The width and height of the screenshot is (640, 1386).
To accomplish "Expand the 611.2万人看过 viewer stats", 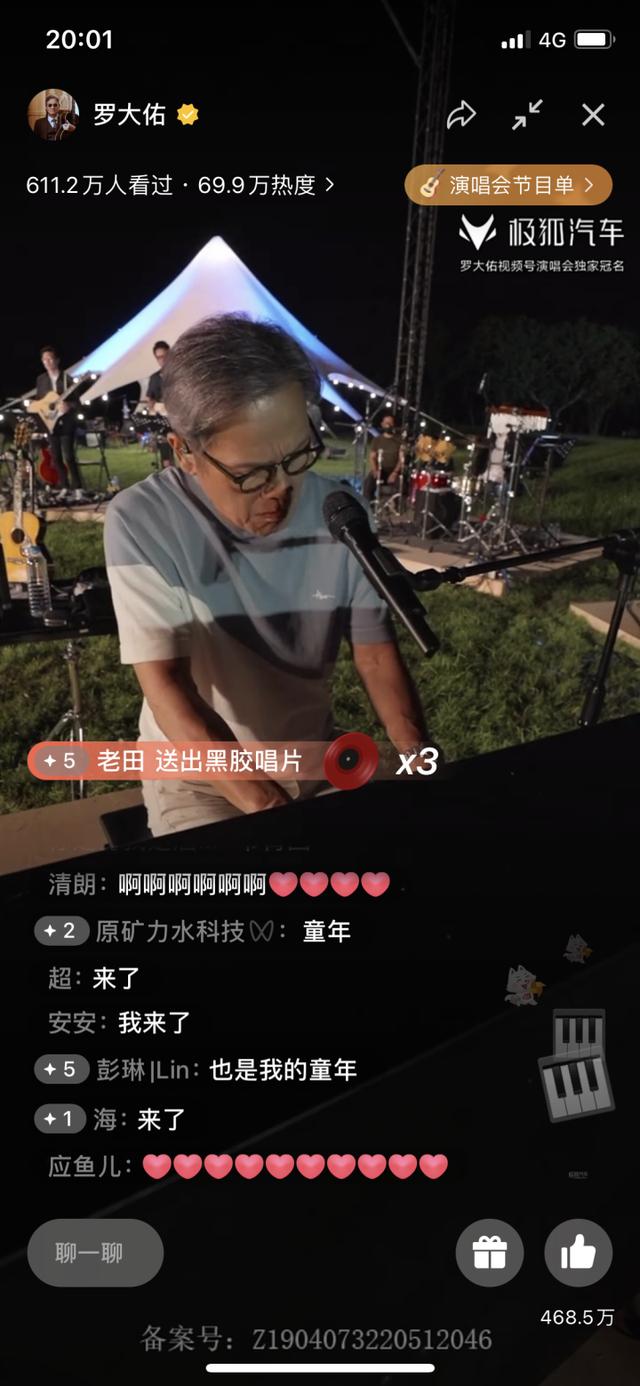I will click(180, 185).
